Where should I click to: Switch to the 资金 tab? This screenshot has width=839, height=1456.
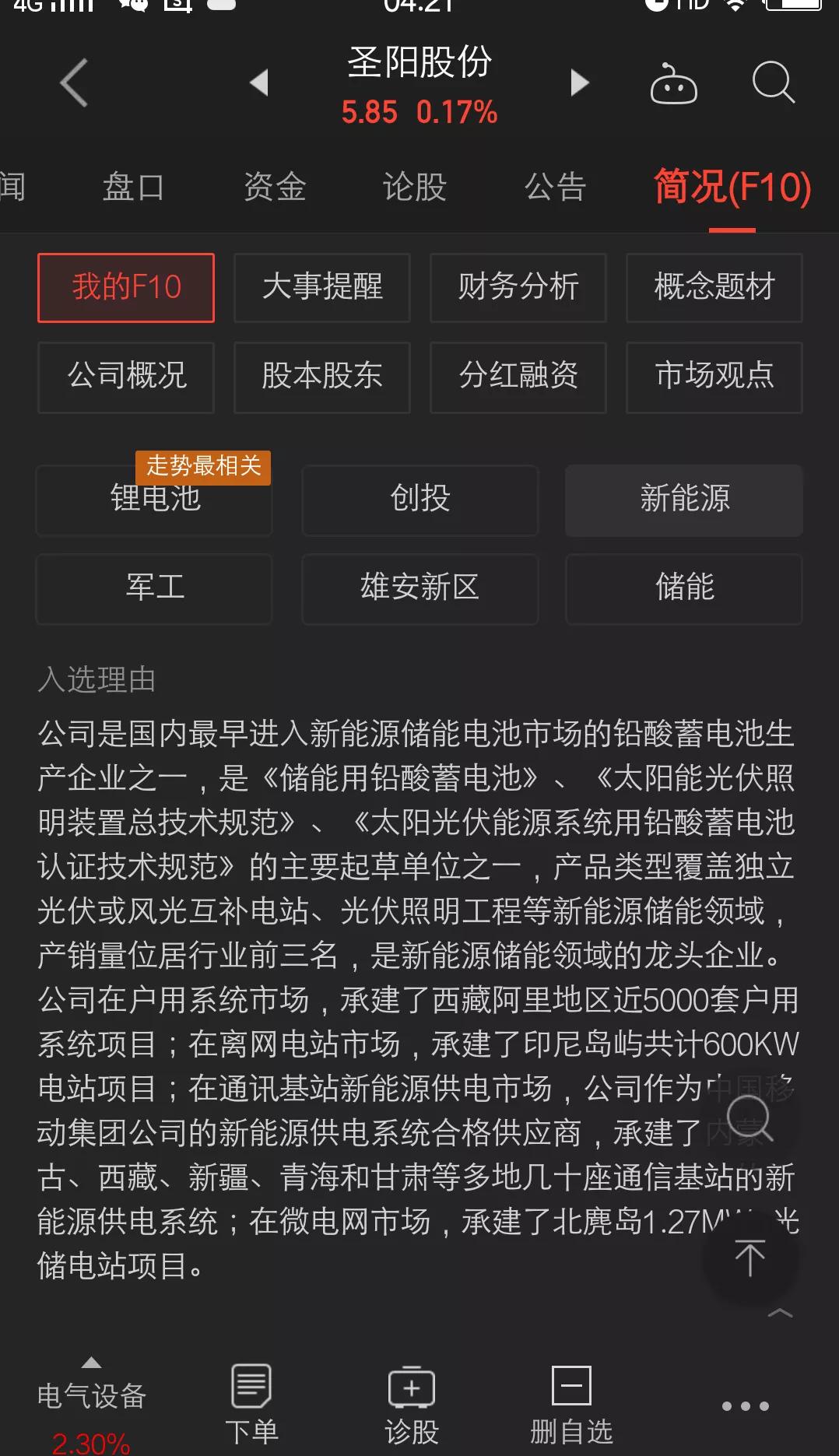pos(273,188)
